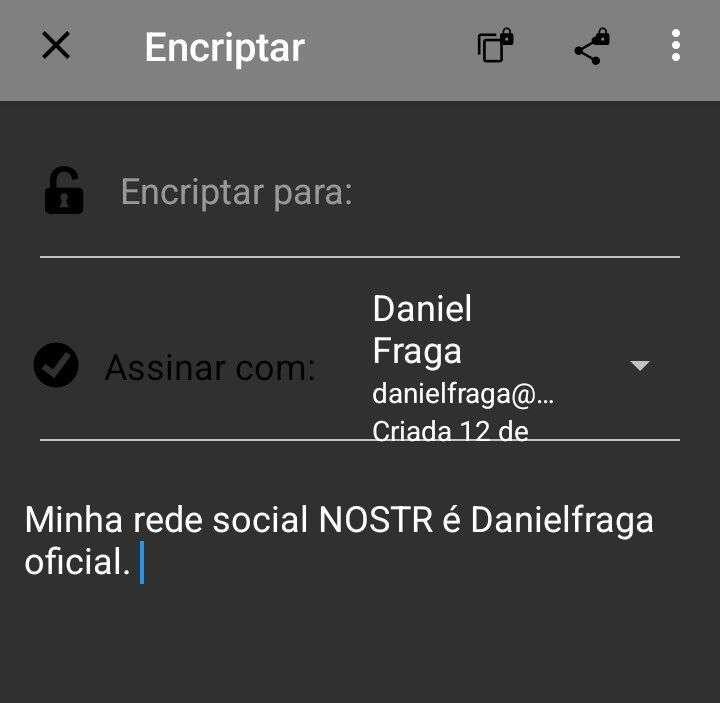Image resolution: width=720 pixels, height=703 pixels.
Task: Expand the Daniel Fraga signing key dropdown
Action: 640,365
